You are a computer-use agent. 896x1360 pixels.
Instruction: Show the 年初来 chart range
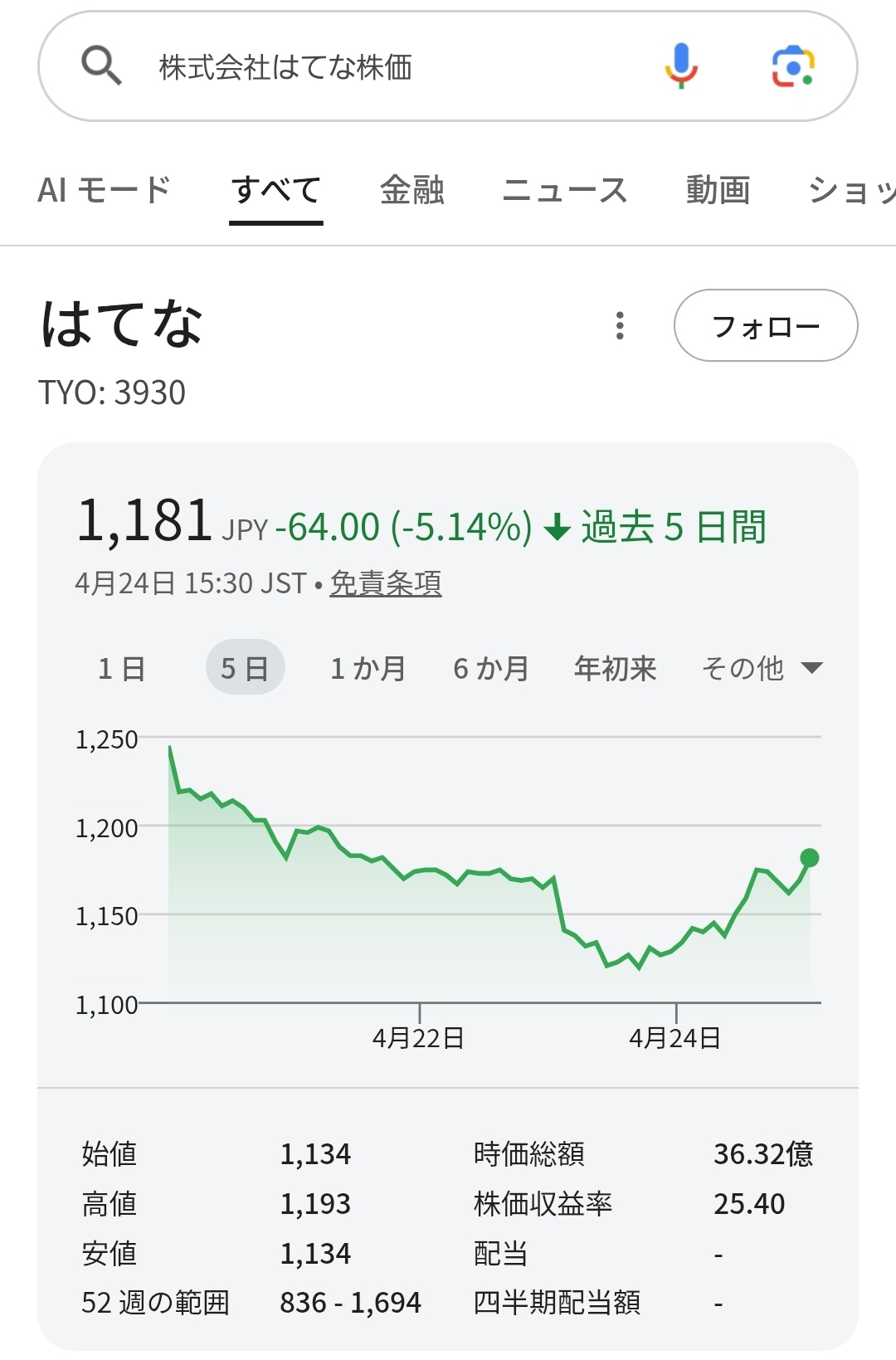(616, 668)
